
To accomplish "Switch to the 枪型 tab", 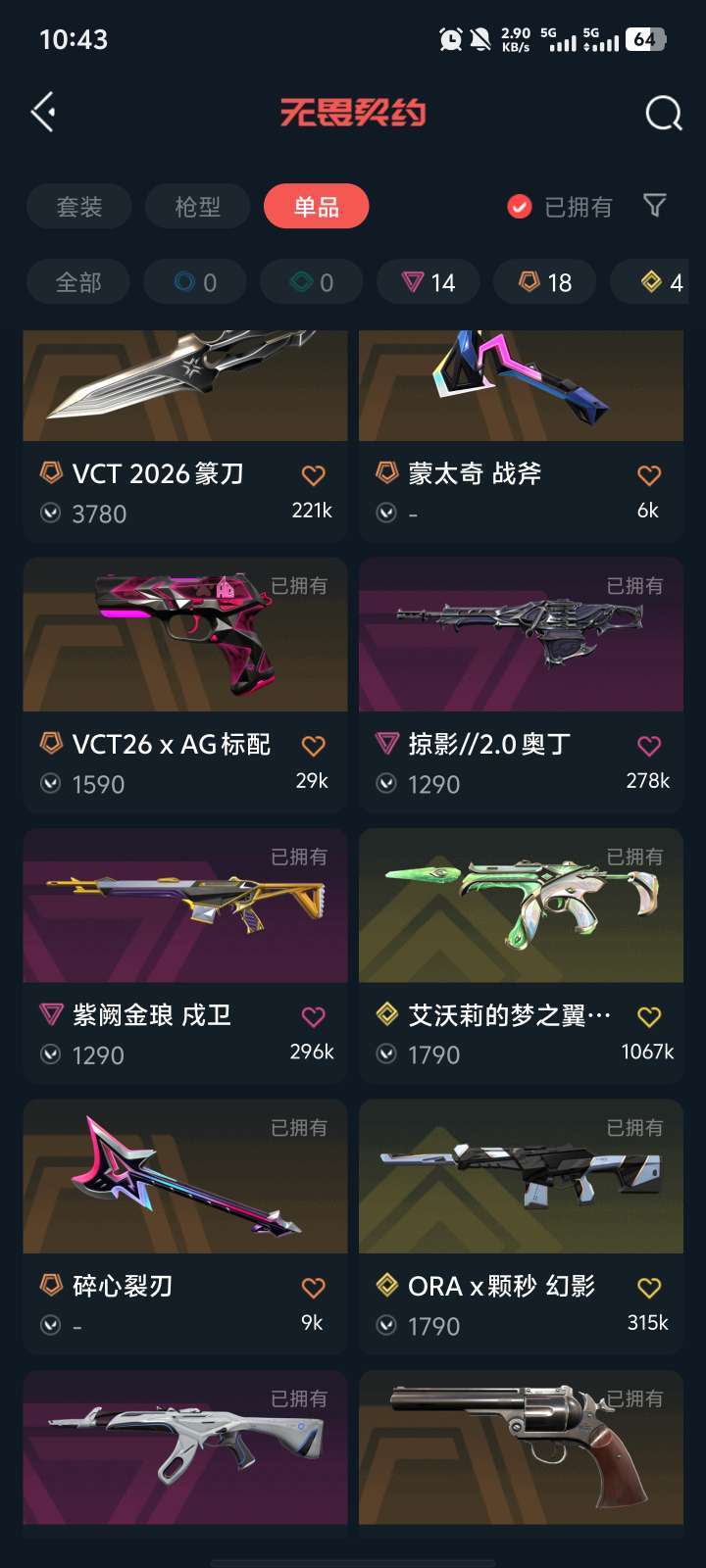I will coord(197,207).
